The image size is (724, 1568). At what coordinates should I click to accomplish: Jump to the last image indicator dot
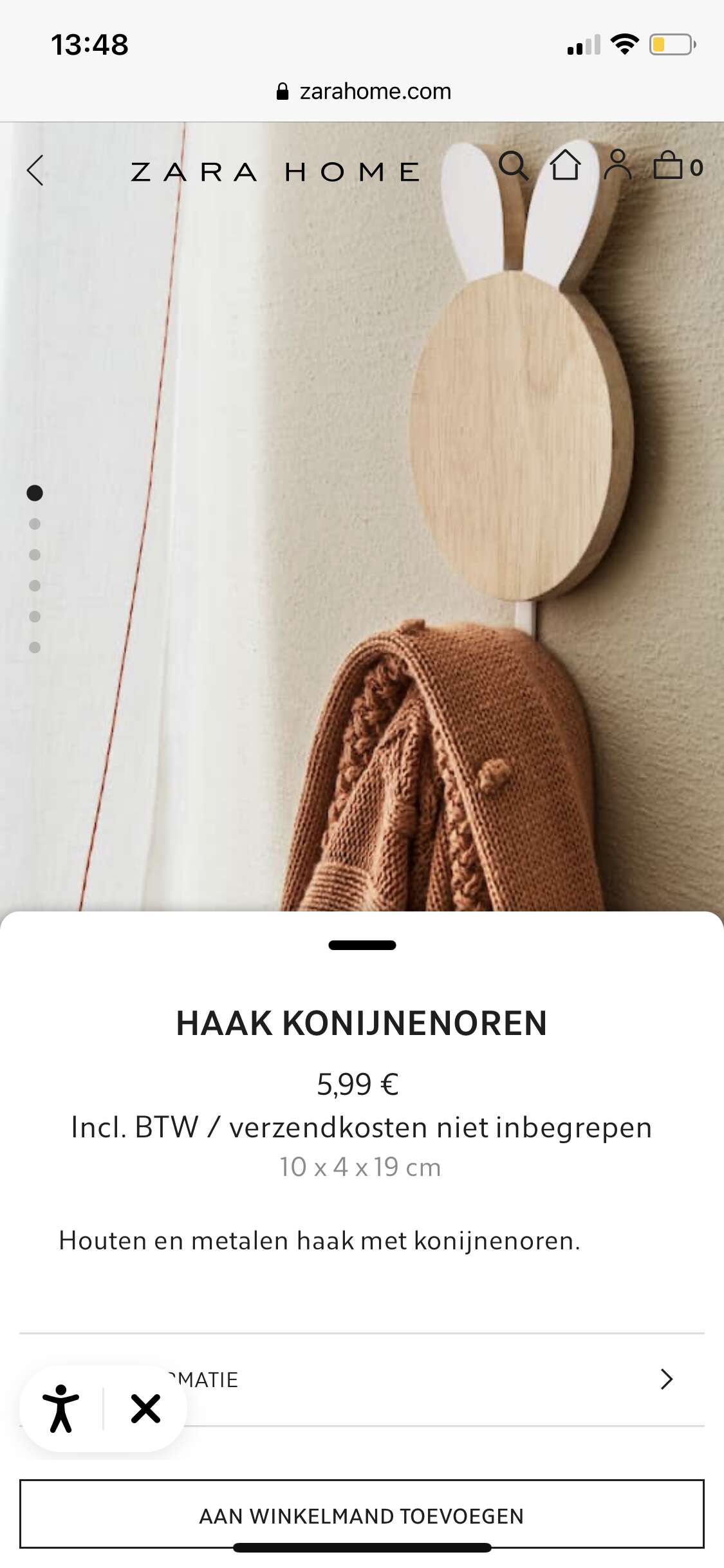(35, 648)
